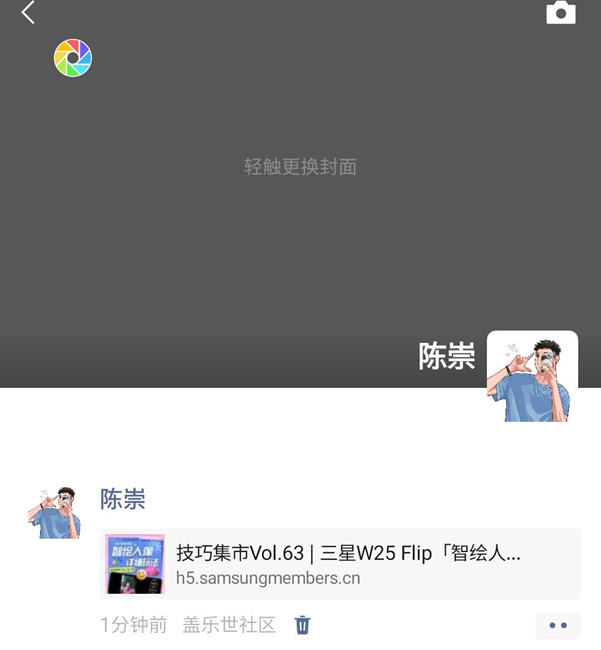Open the camera to post a moment
Viewport: 601px width, 650px height.
pyautogui.click(x=561, y=13)
